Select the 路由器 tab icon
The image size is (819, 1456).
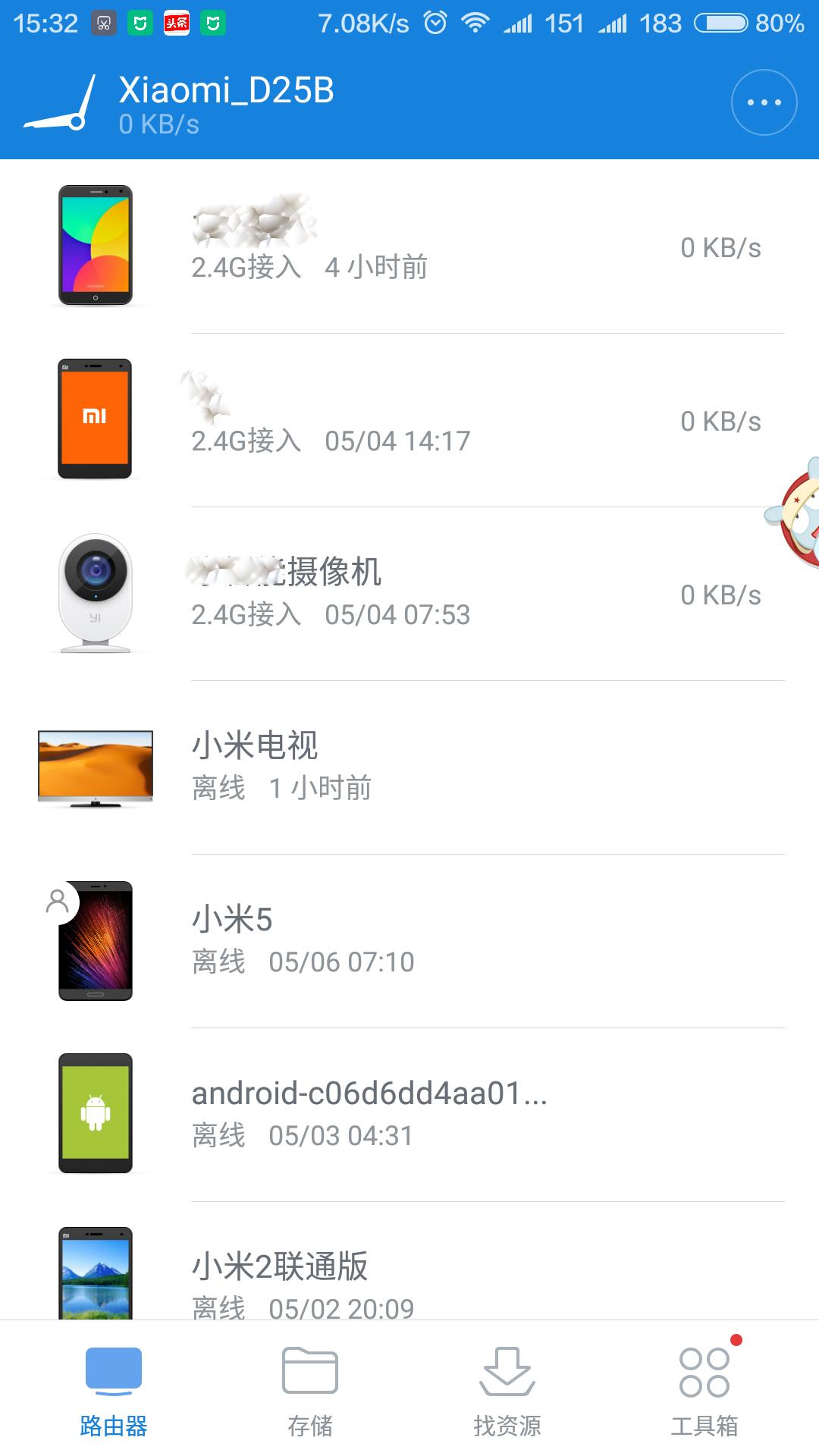point(112,1380)
